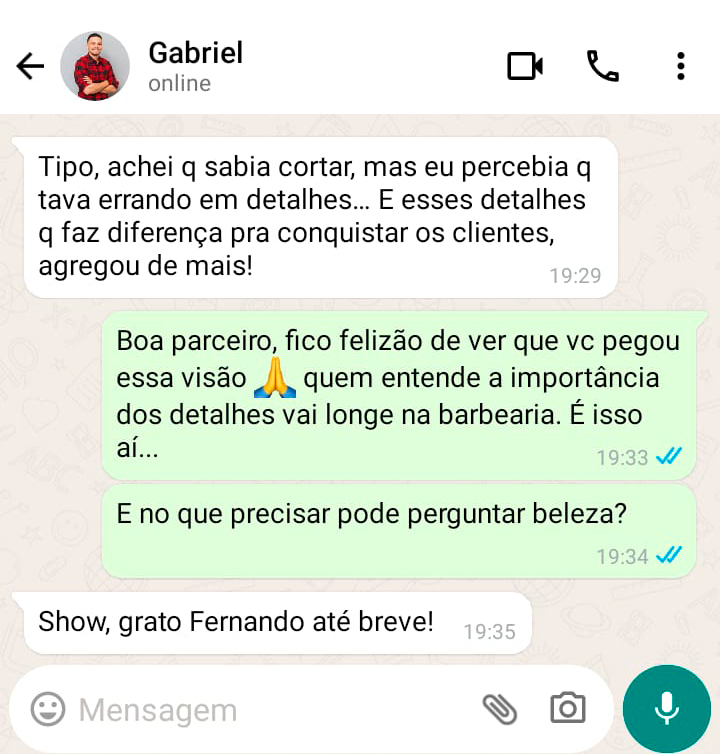Screen dimensions: 720x754
Task: View Gabriel's contact info from the name
Action: 196,53
